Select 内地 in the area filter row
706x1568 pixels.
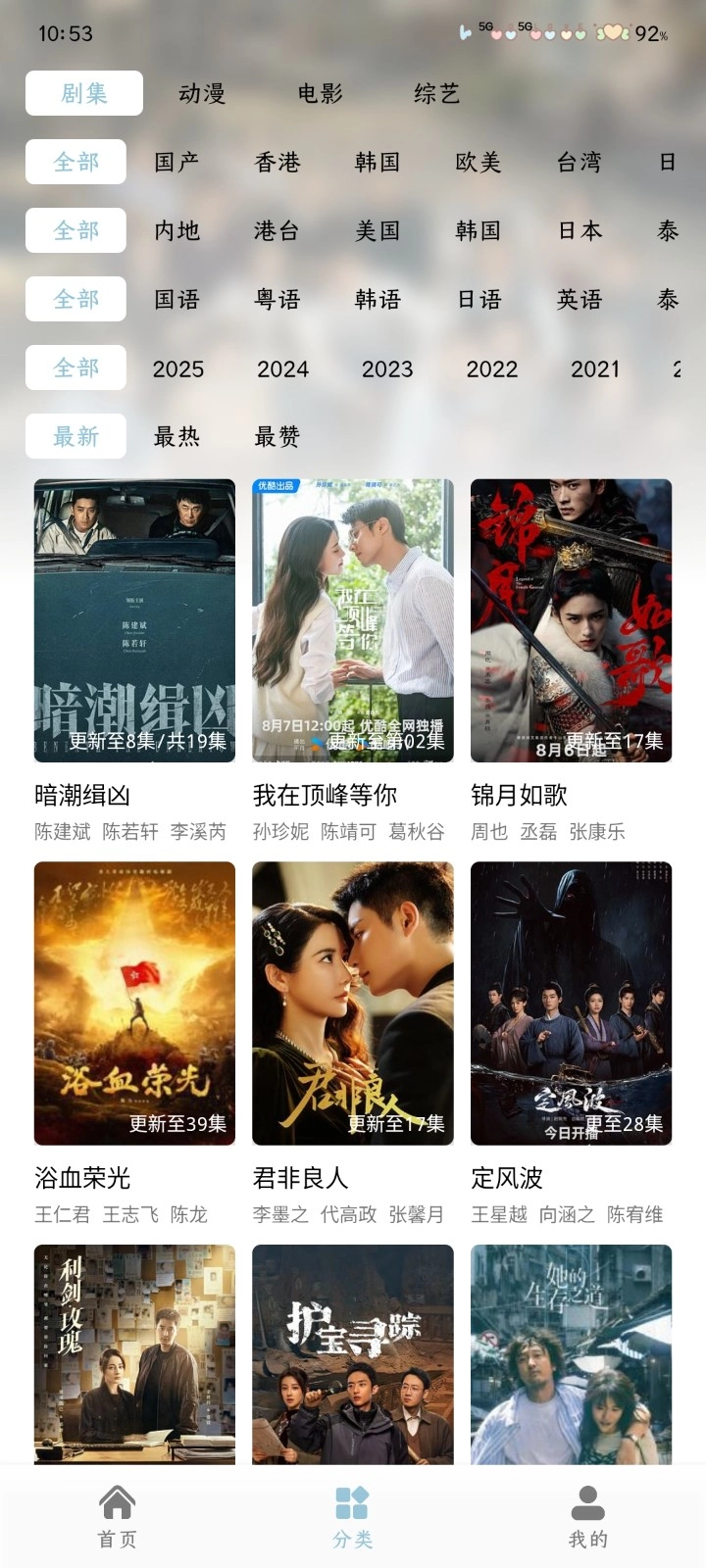pos(179,231)
